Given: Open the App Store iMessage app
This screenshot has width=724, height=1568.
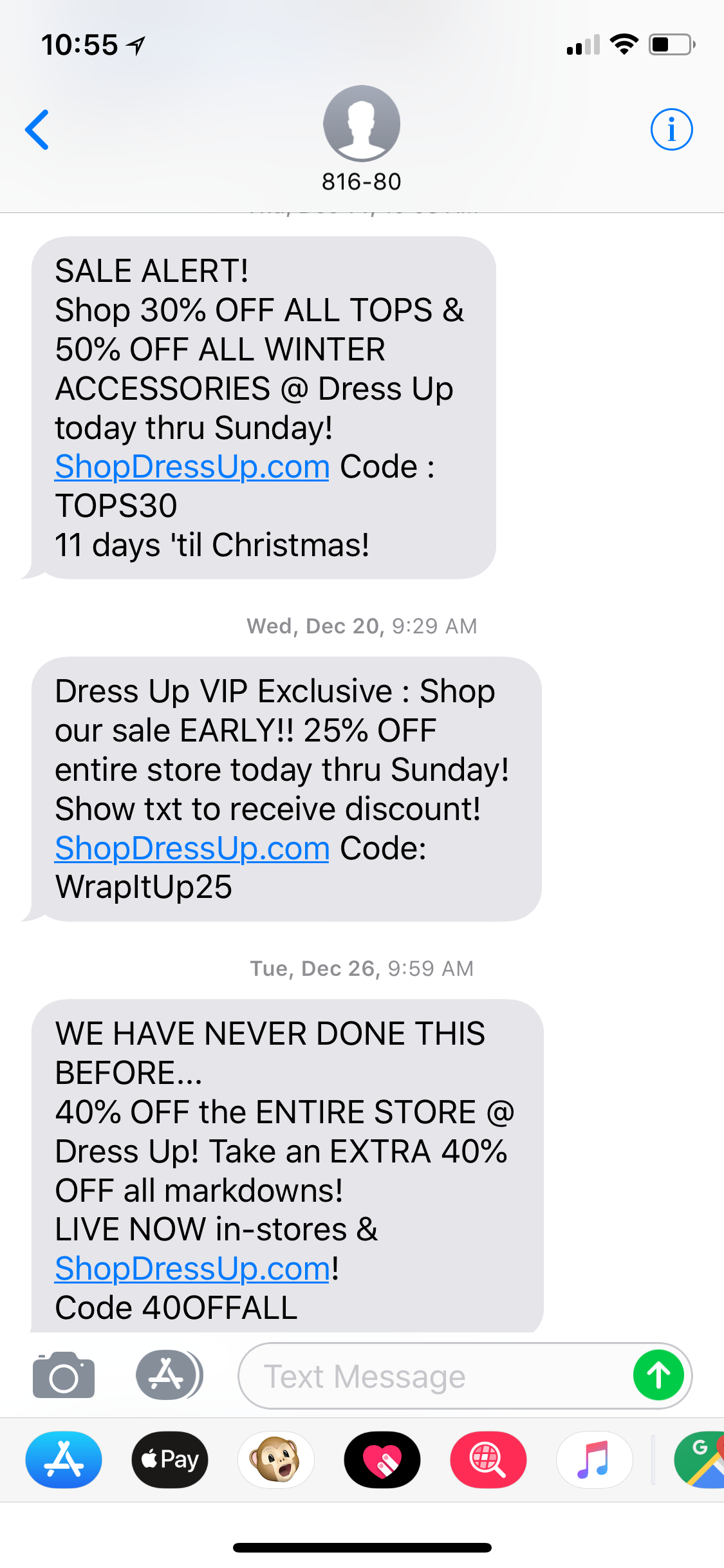Looking at the screenshot, I should tap(64, 1460).
